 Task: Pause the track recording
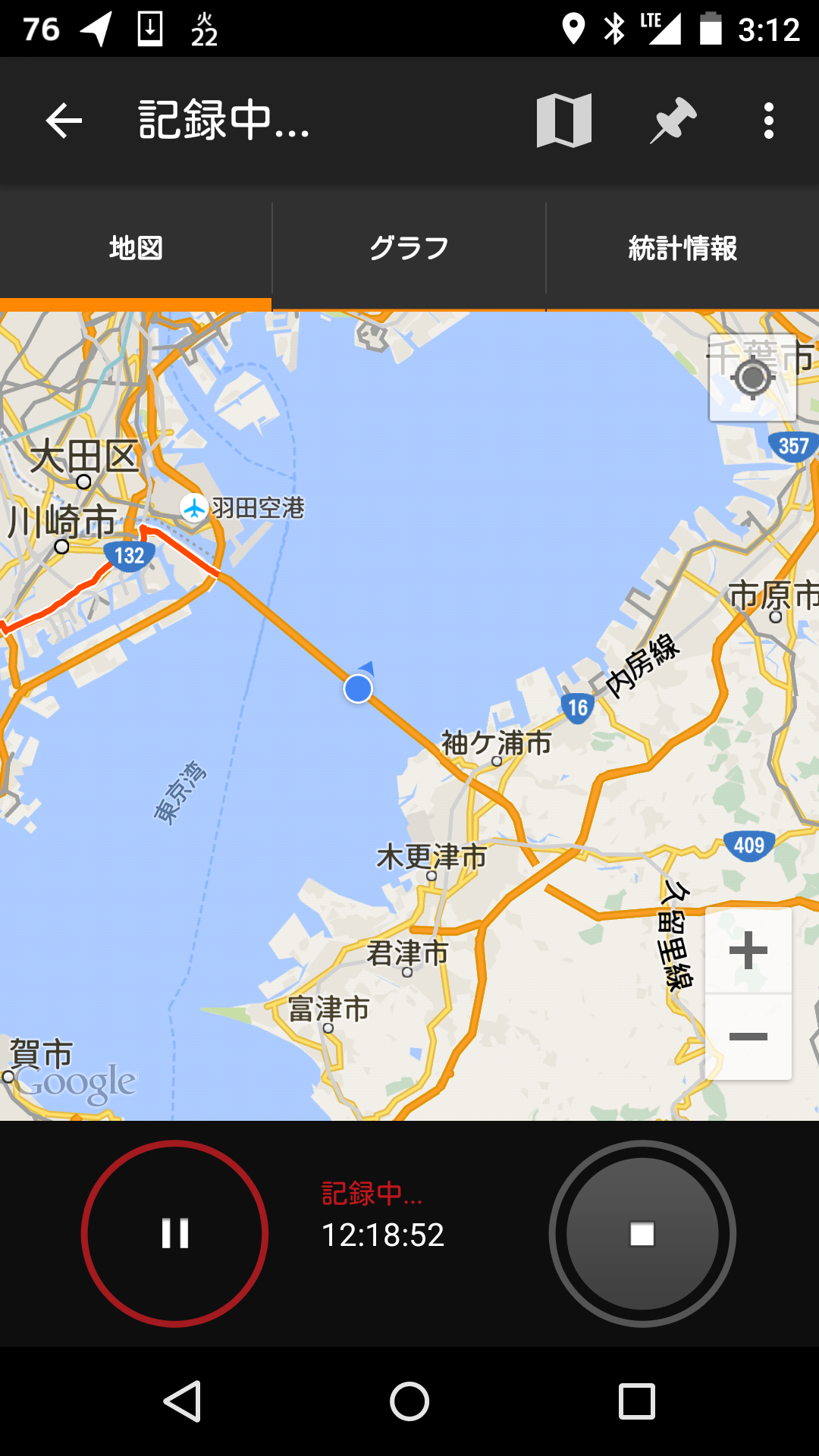coord(174,1234)
